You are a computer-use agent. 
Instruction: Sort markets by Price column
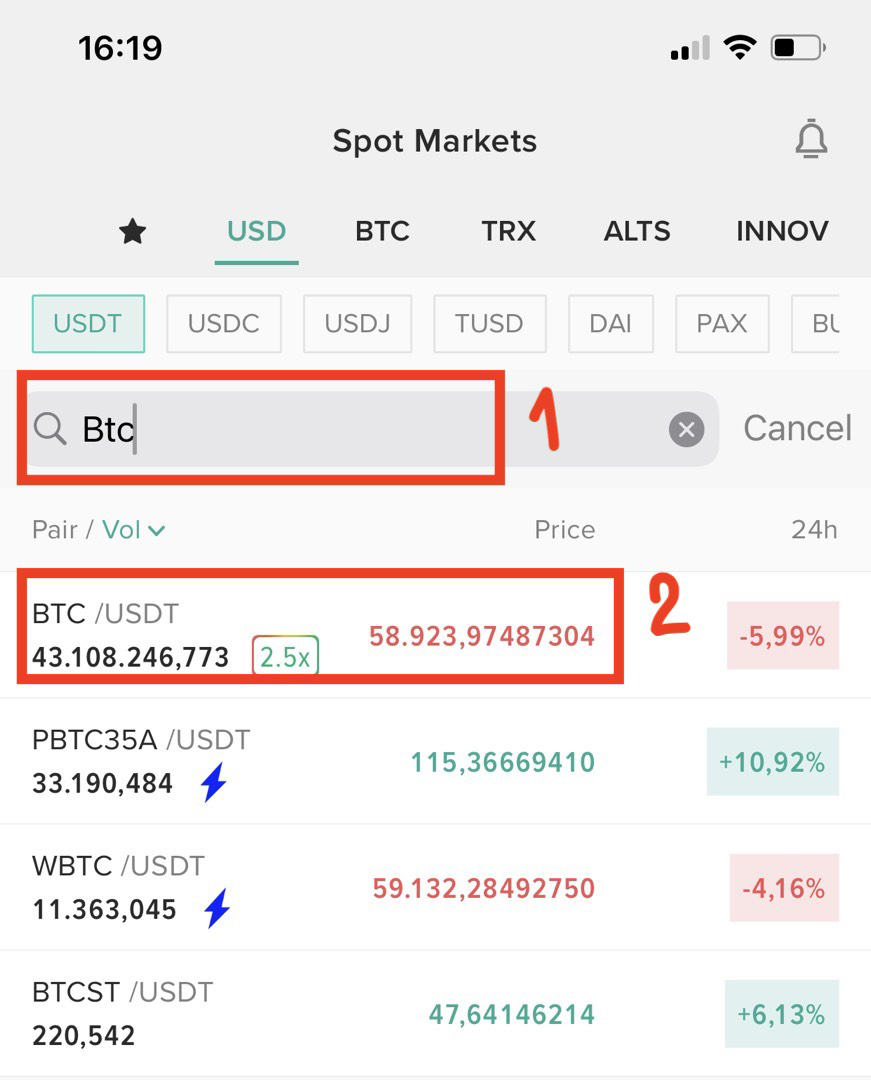point(564,529)
